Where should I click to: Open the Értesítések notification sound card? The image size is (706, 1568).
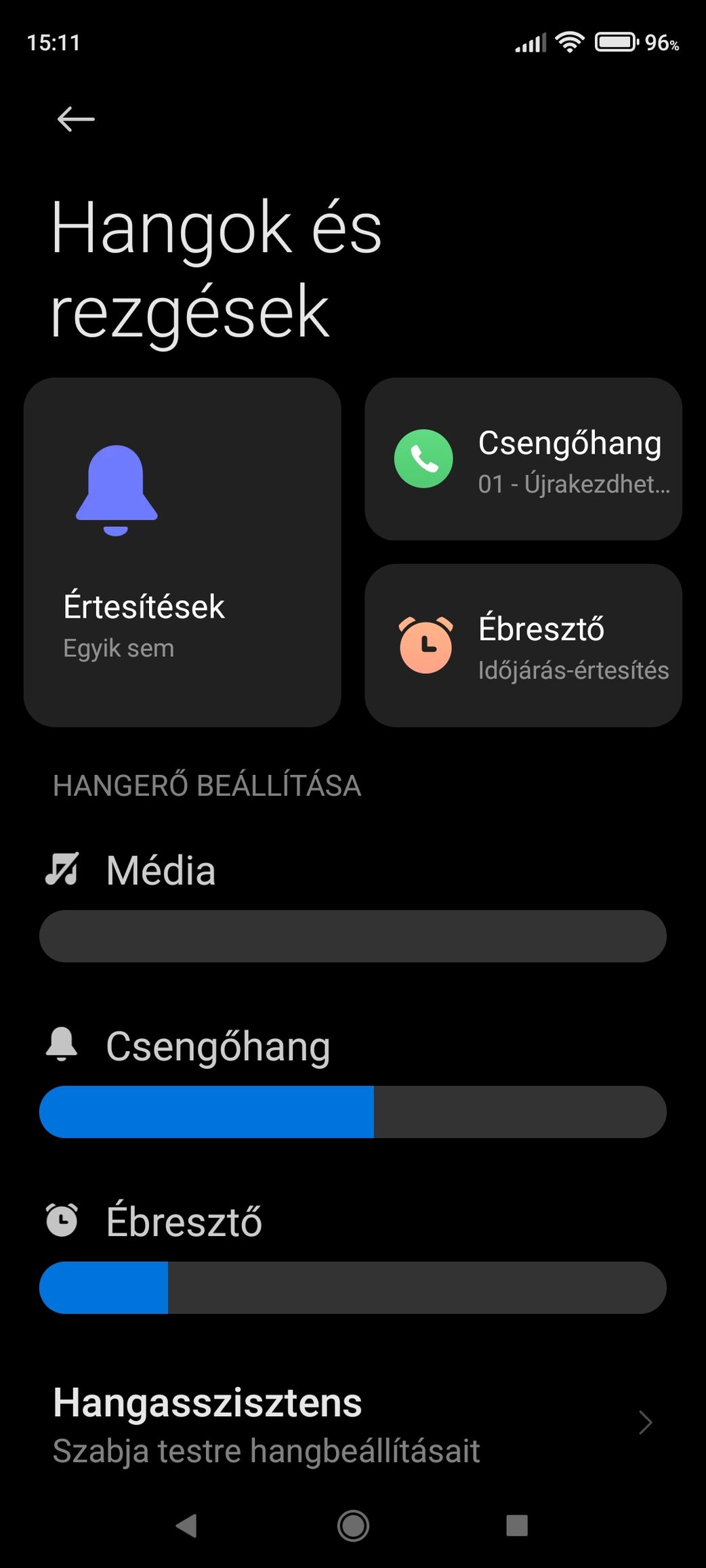point(182,552)
